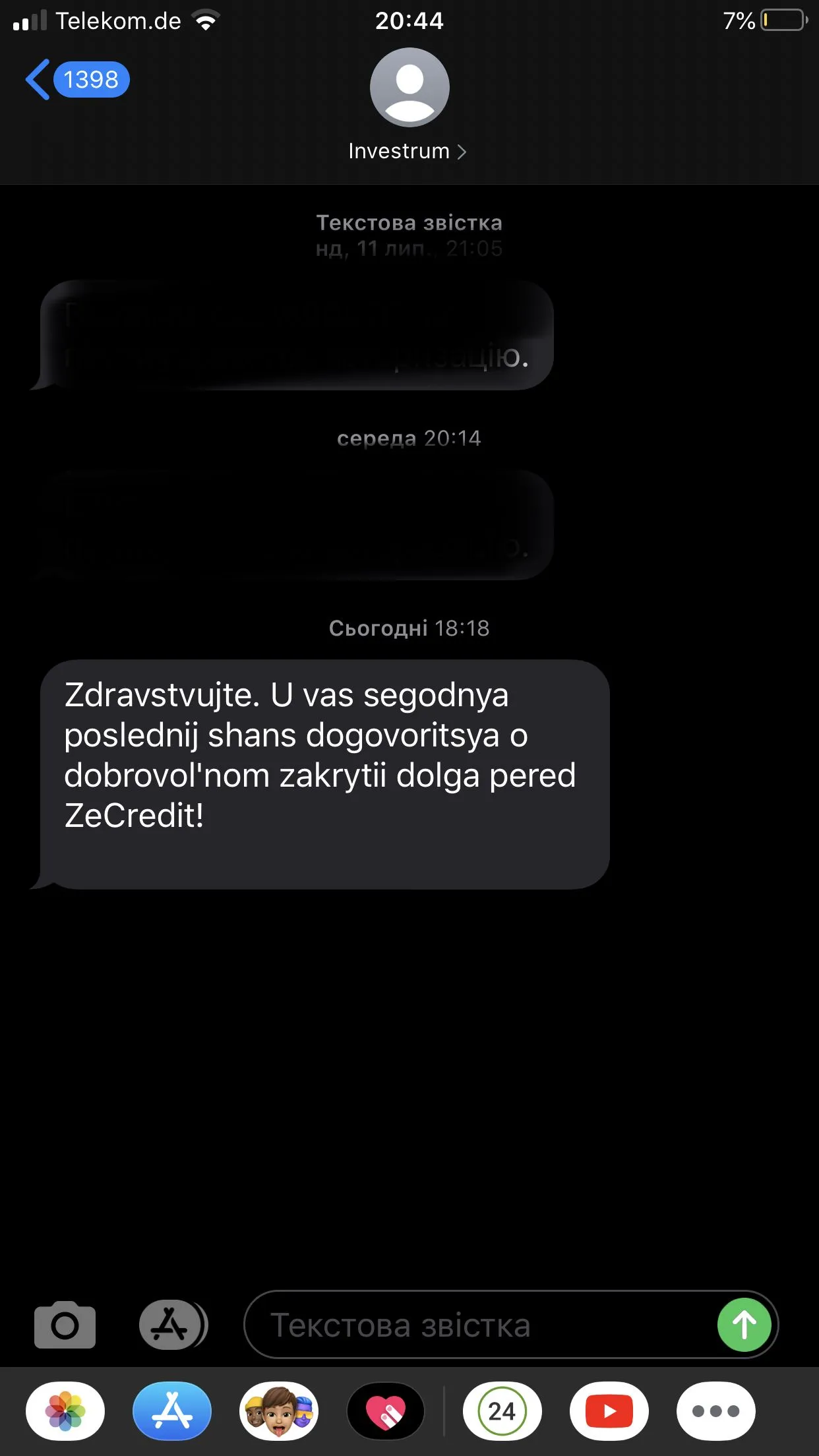Open the App Store iMessage app
This screenshot has width=819, height=1456.
[x=172, y=1411]
